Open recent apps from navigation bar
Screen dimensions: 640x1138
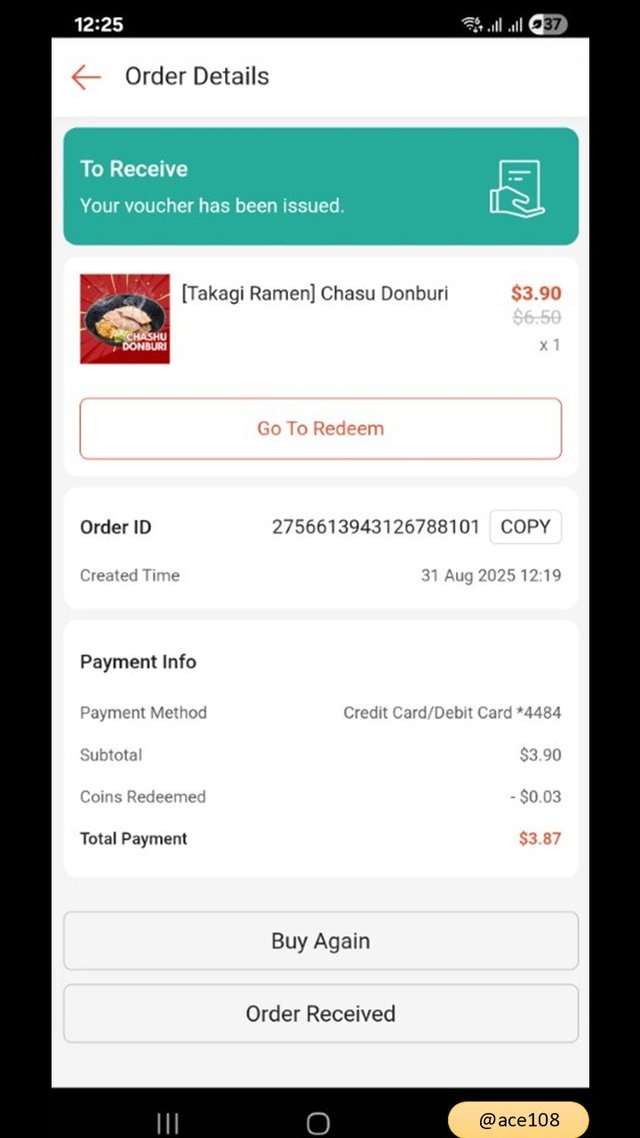pyautogui.click(x=168, y=1122)
